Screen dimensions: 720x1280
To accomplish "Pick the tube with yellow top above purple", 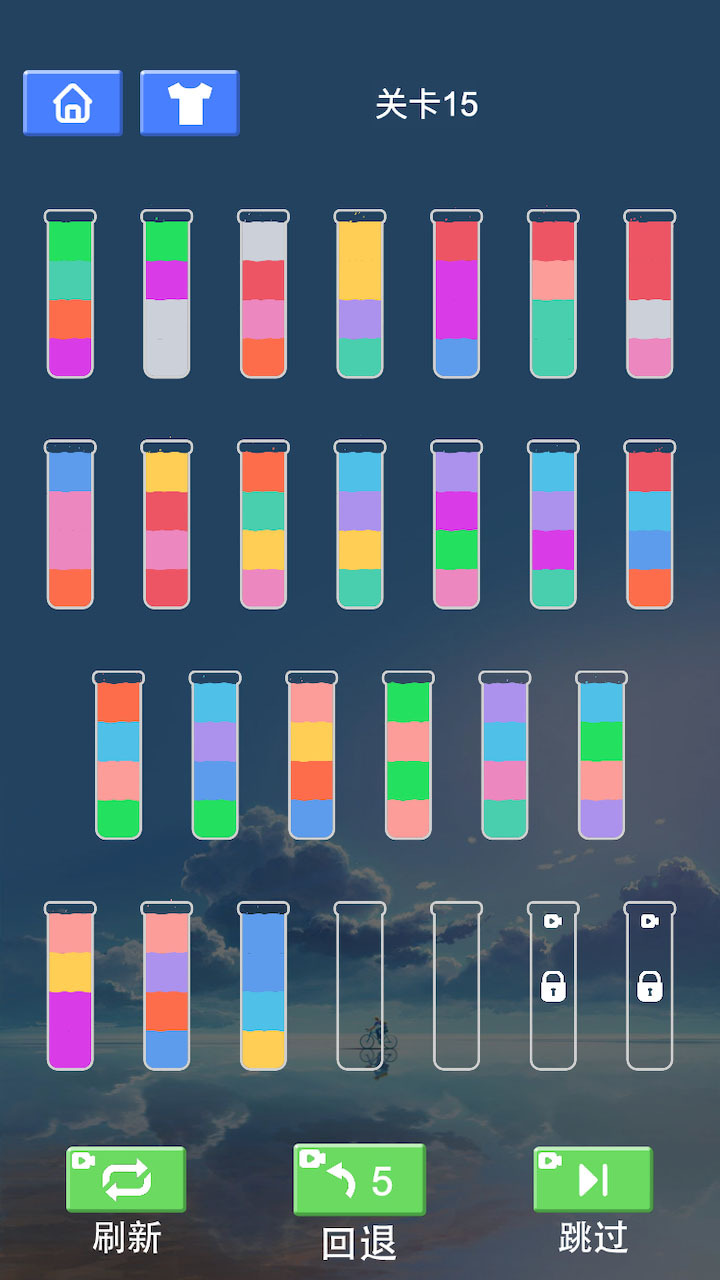I will click(x=360, y=295).
